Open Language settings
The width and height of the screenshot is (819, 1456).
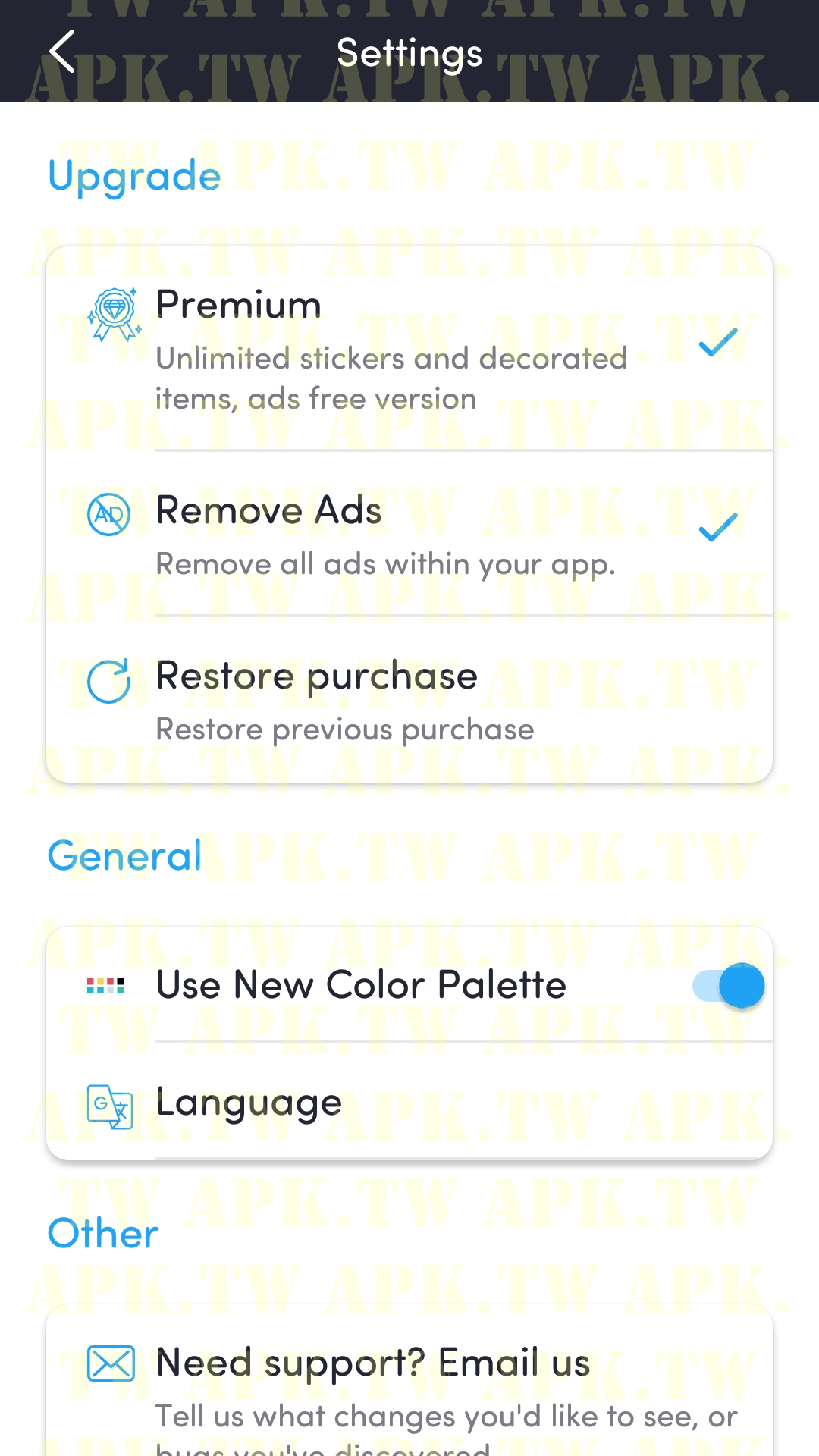coord(409,1102)
